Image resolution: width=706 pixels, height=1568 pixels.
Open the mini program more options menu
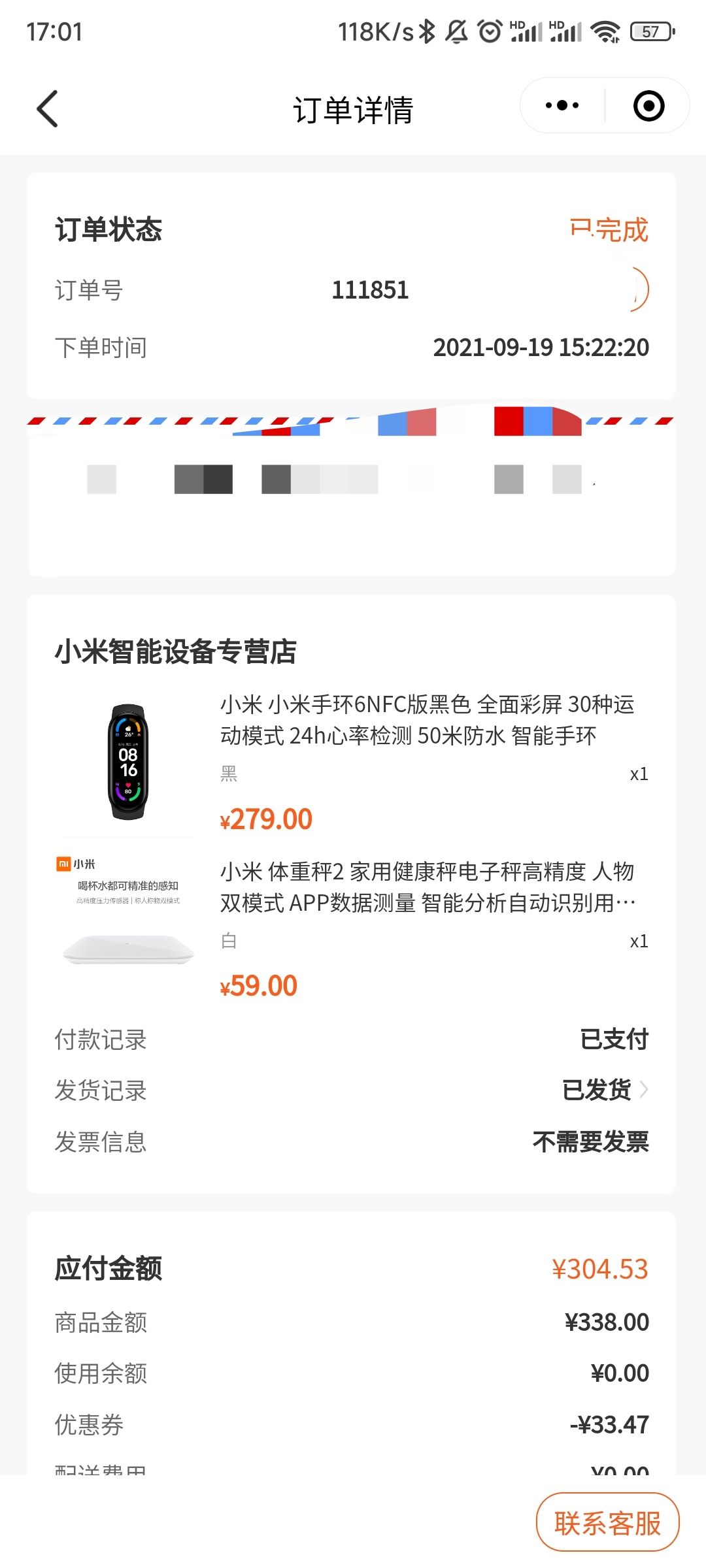click(x=562, y=106)
